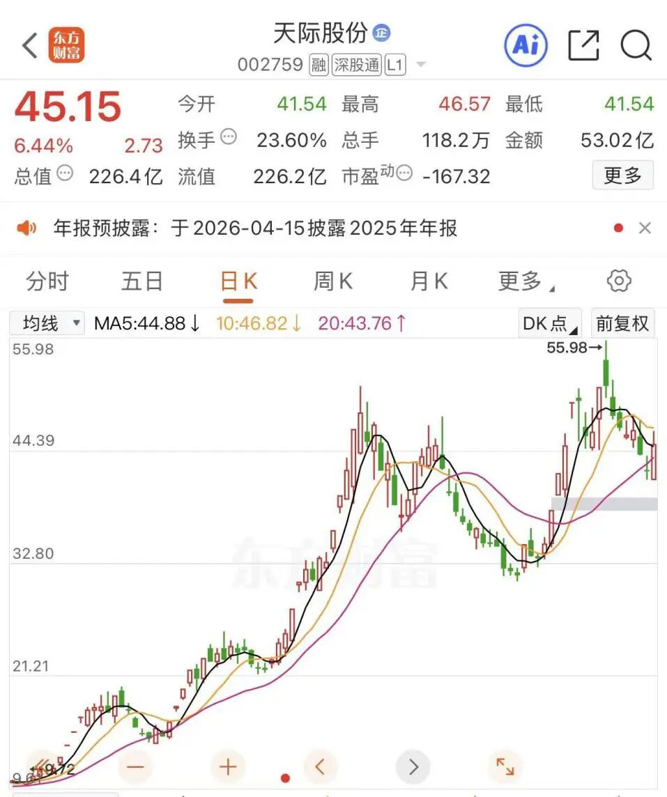The height and width of the screenshot is (797, 667).
Task: Move chart right with the arrow
Action: [x=412, y=767]
